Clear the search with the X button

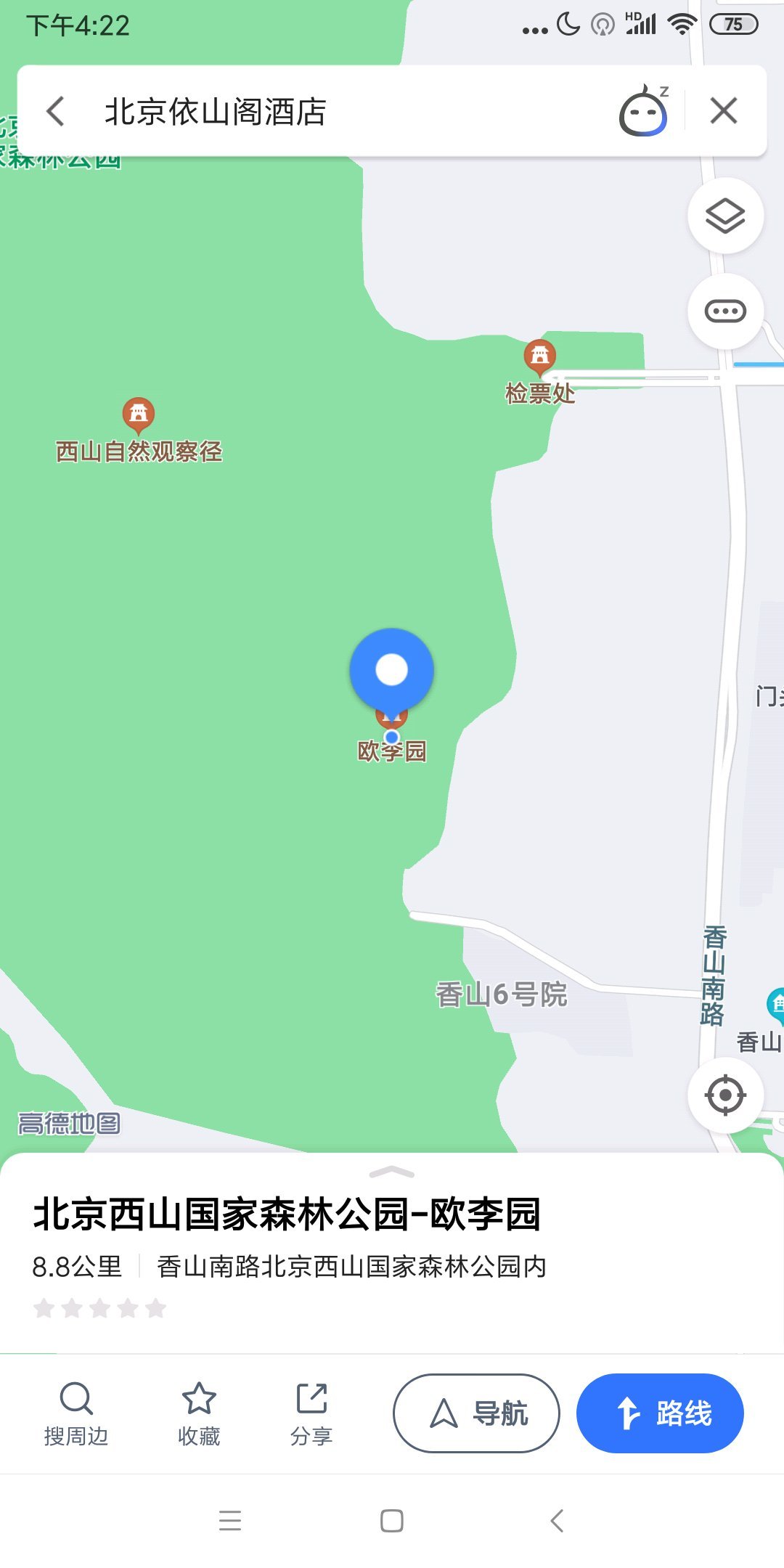[724, 111]
